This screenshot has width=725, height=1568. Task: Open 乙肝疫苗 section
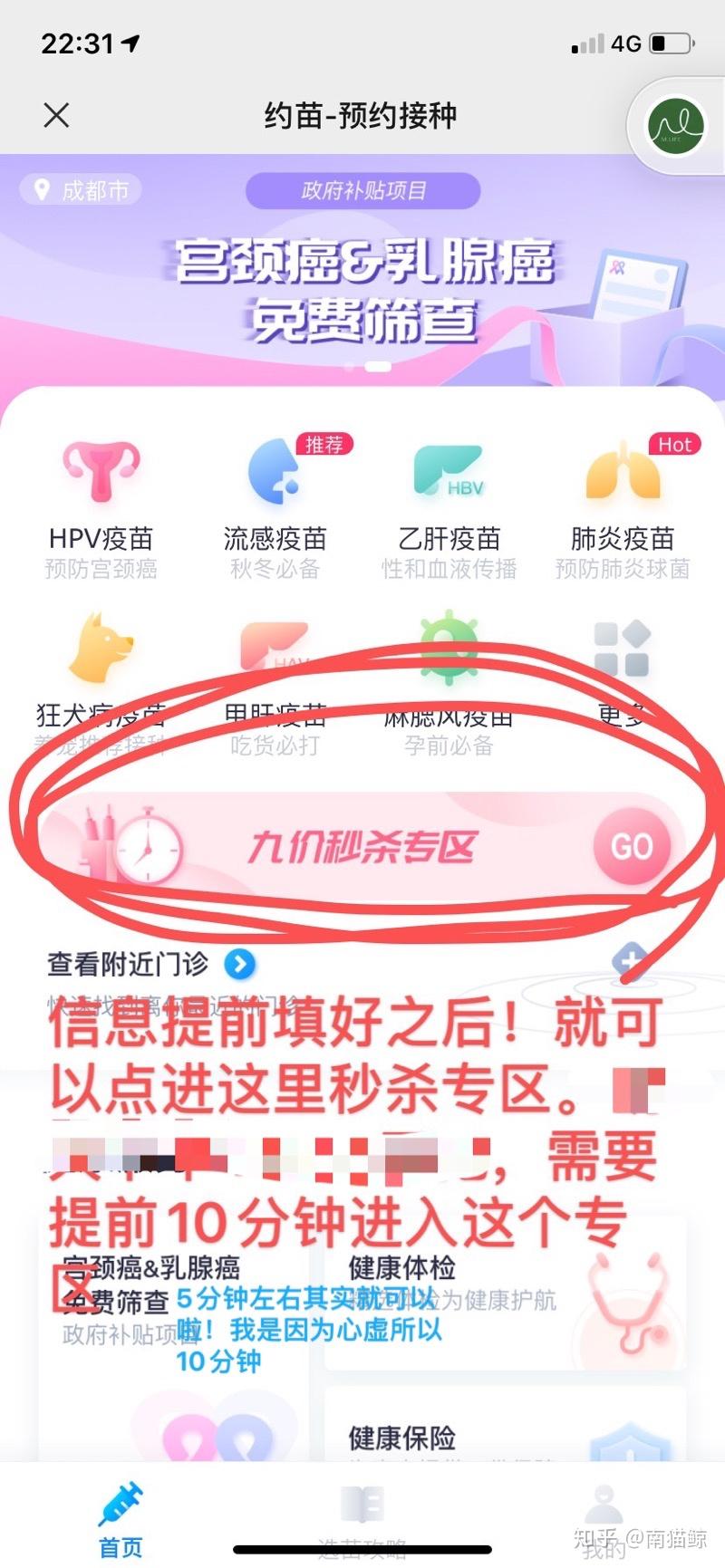[449, 503]
